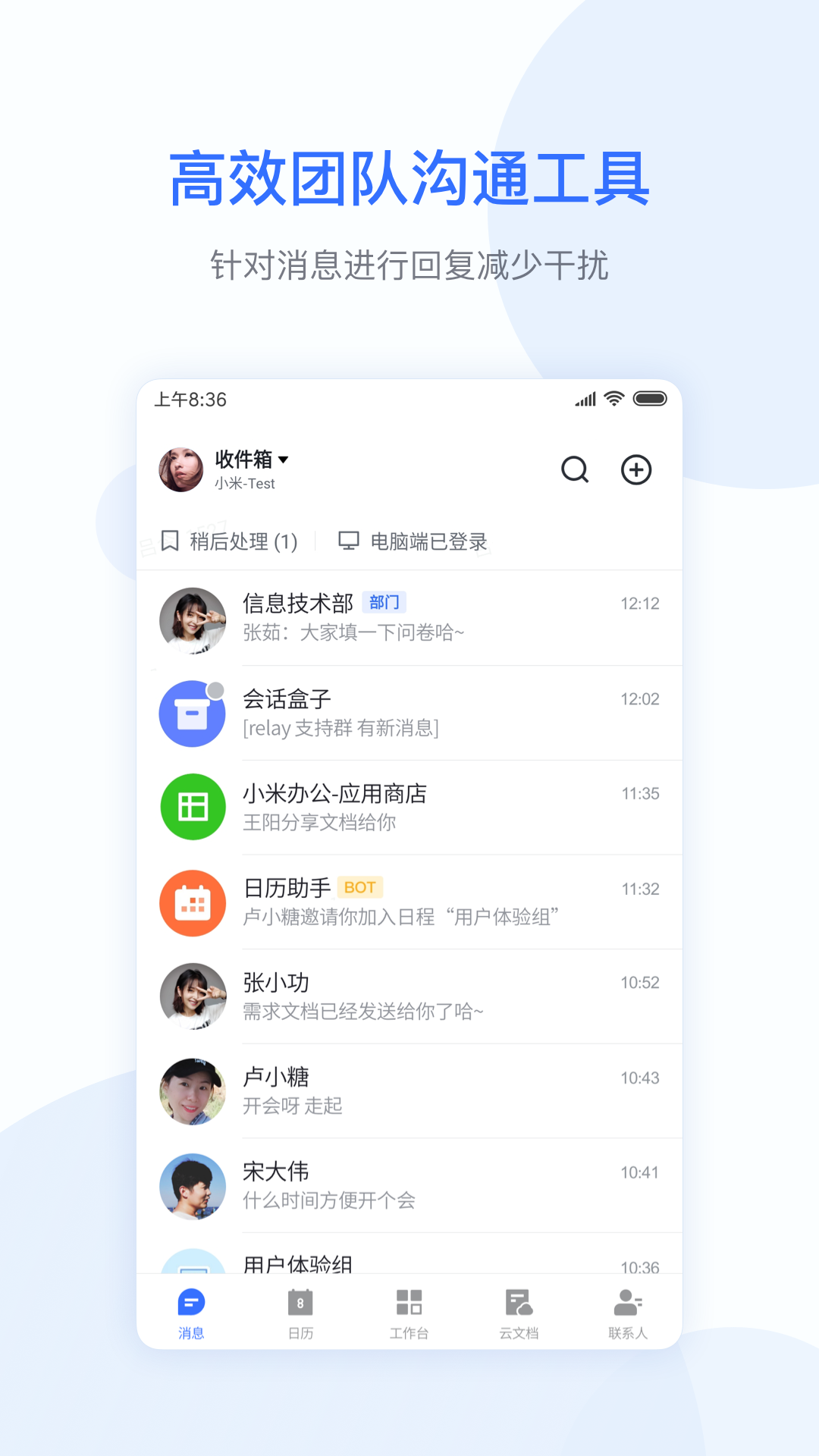Click the 电脑端已登录 computer icon
This screenshot has height=1456, width=819.
(349, 541)
